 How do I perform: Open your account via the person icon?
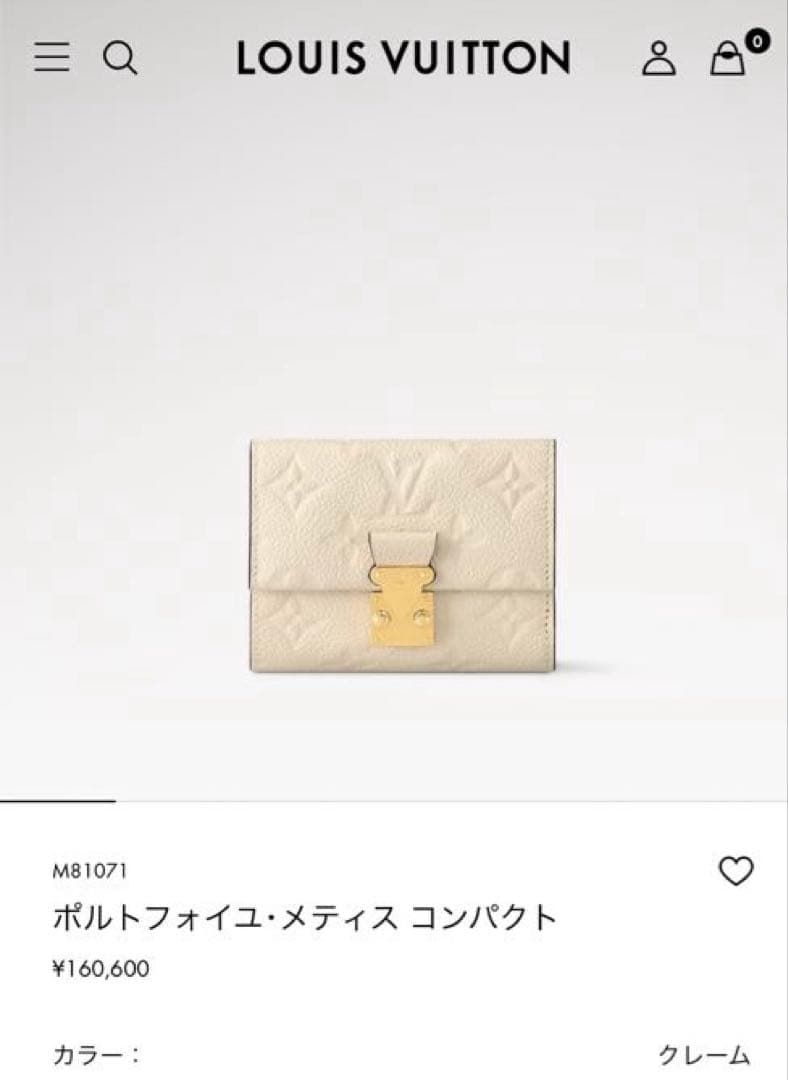click(x=657, y=60)
